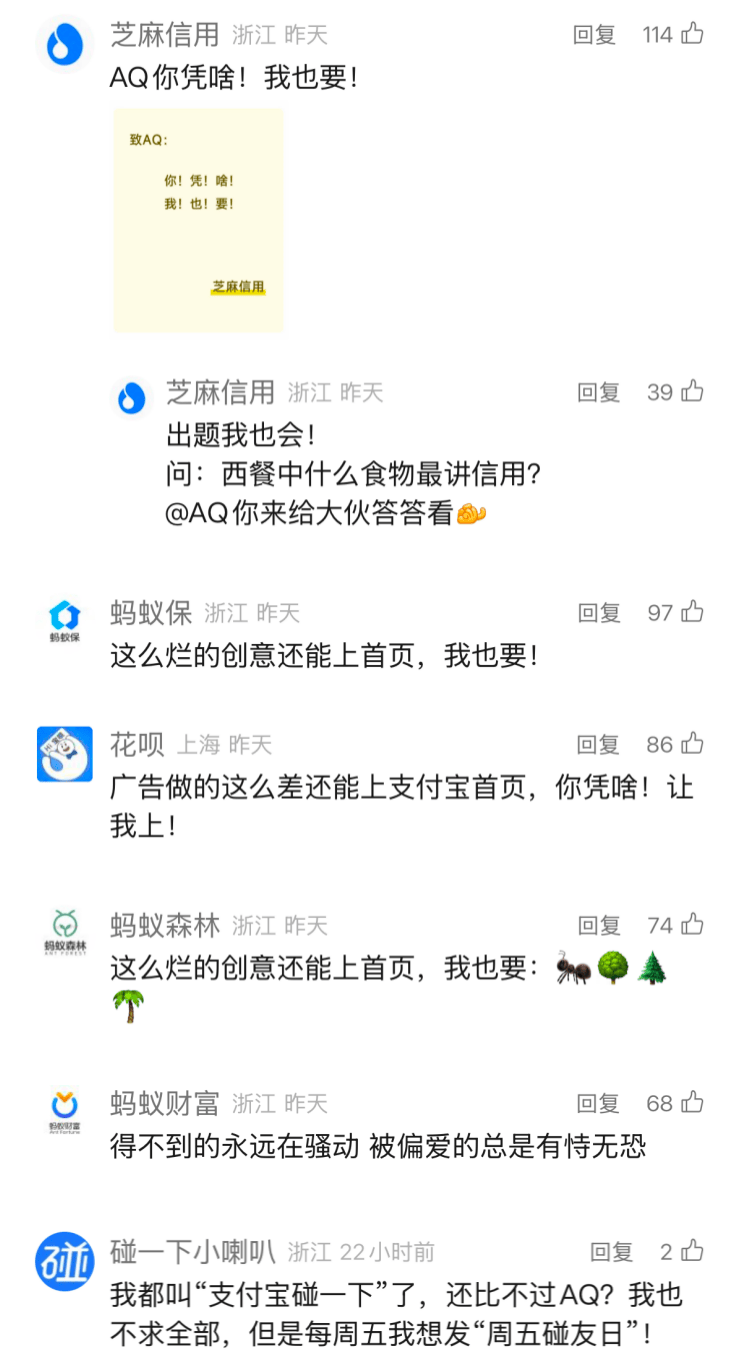The width and height of the screenshot is (730, 1372).
Task: Tap the @AQ mention in 芝麻信用's reply
Action: click(197, 515)
